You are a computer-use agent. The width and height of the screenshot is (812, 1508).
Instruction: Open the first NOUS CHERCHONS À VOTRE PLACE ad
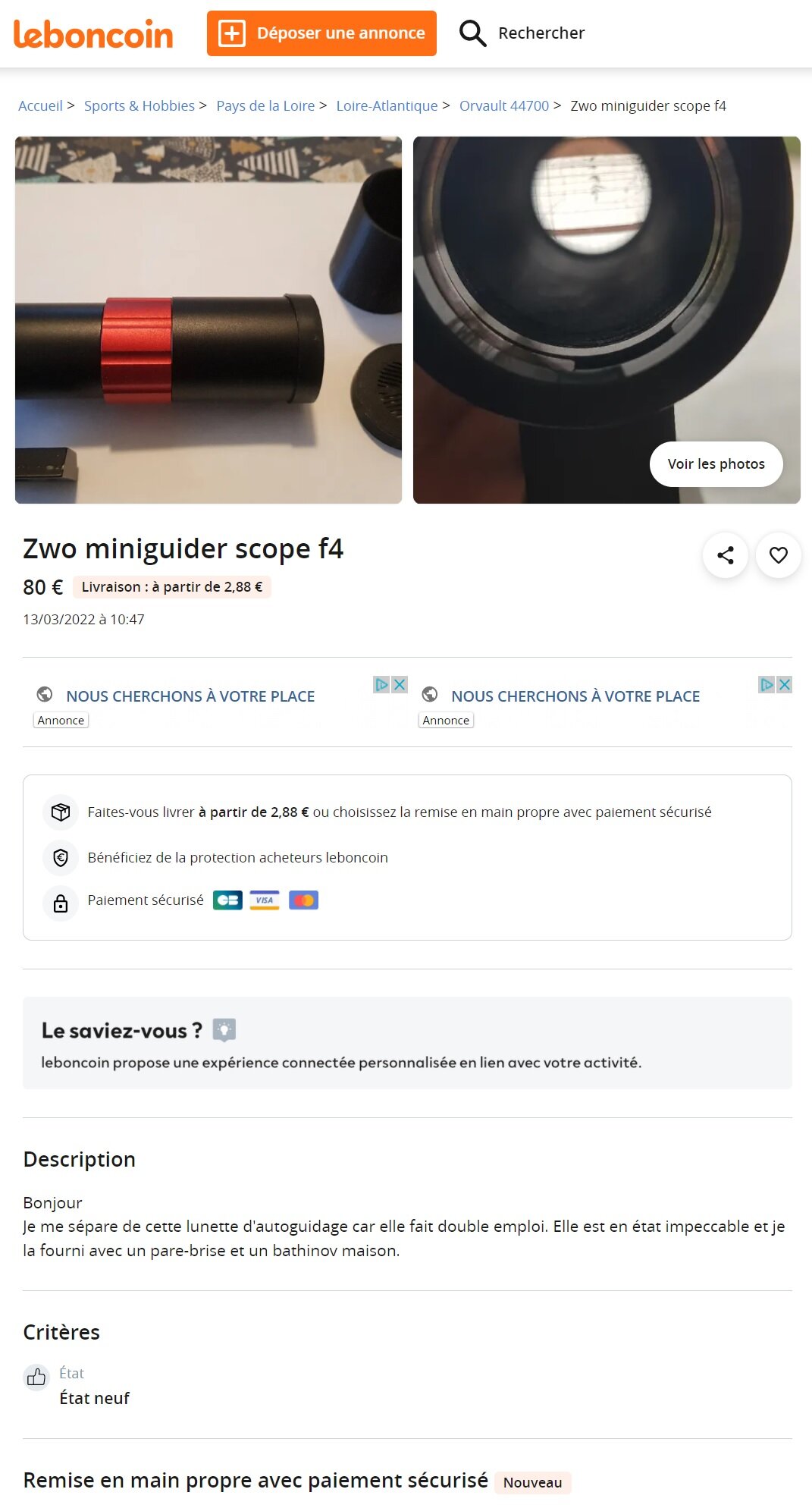pos(190,696)
